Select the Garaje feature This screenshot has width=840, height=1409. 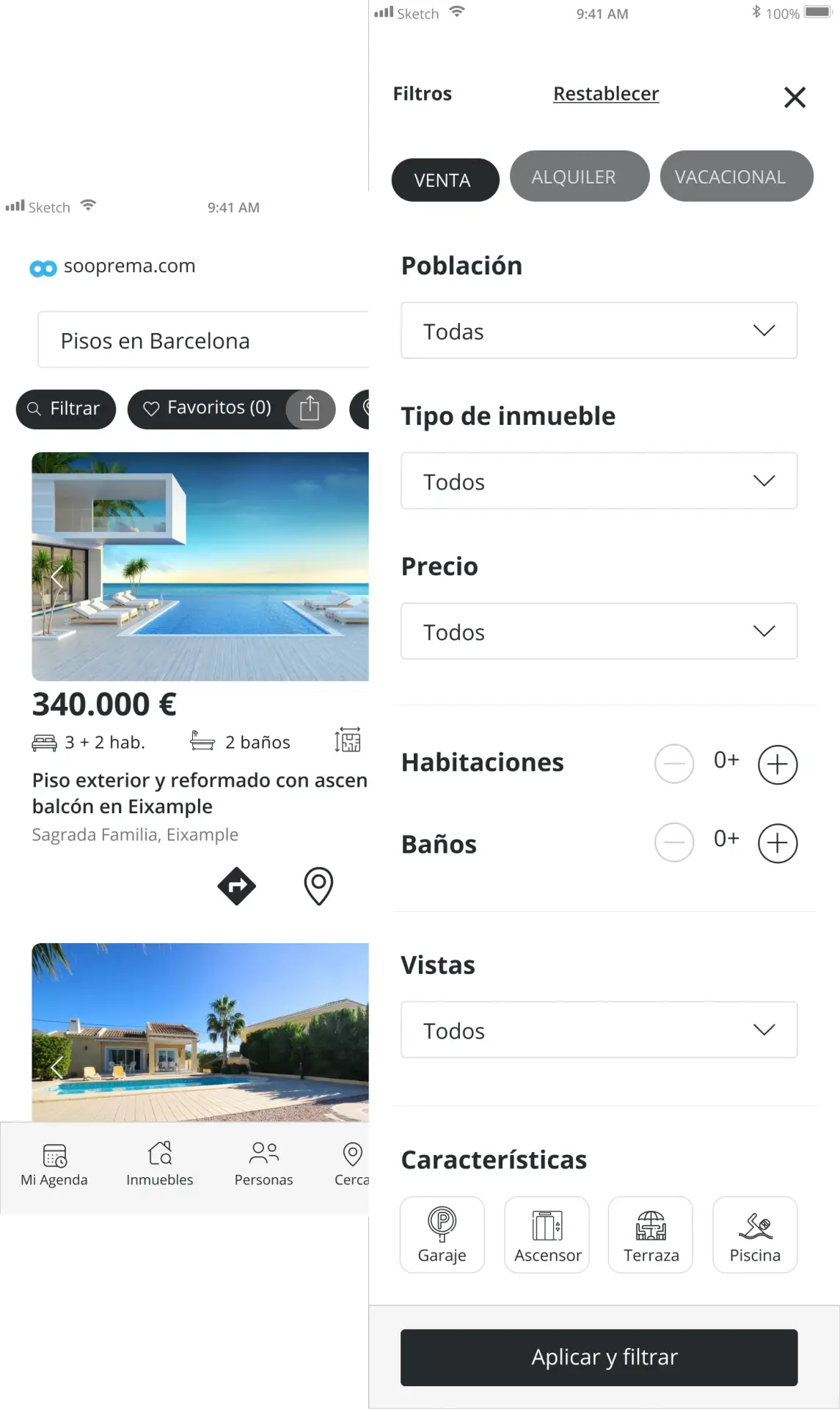click(x=442, y=1235)
